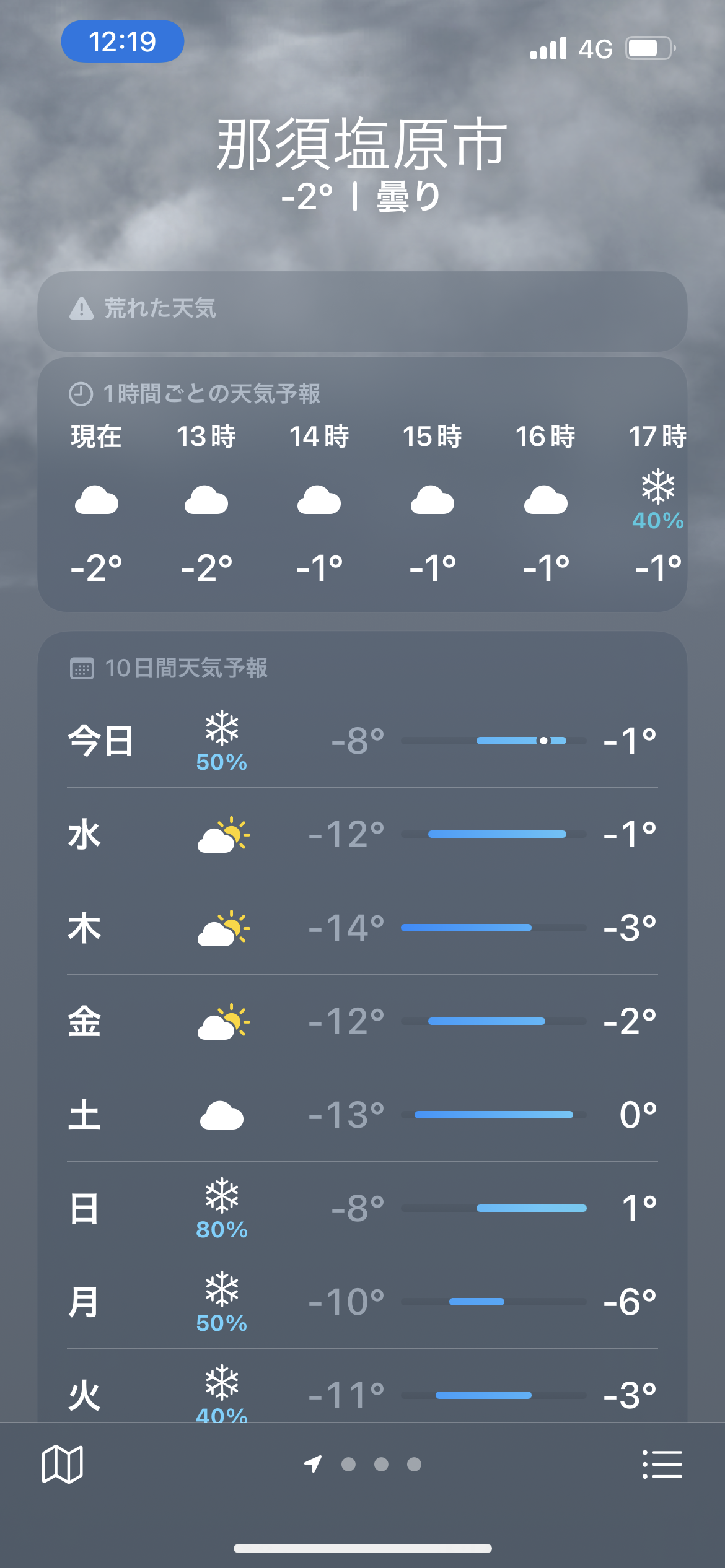The image size is (725, 1568).
Task: Open Saturday 土 forecast row
Action: (362, 1115)
